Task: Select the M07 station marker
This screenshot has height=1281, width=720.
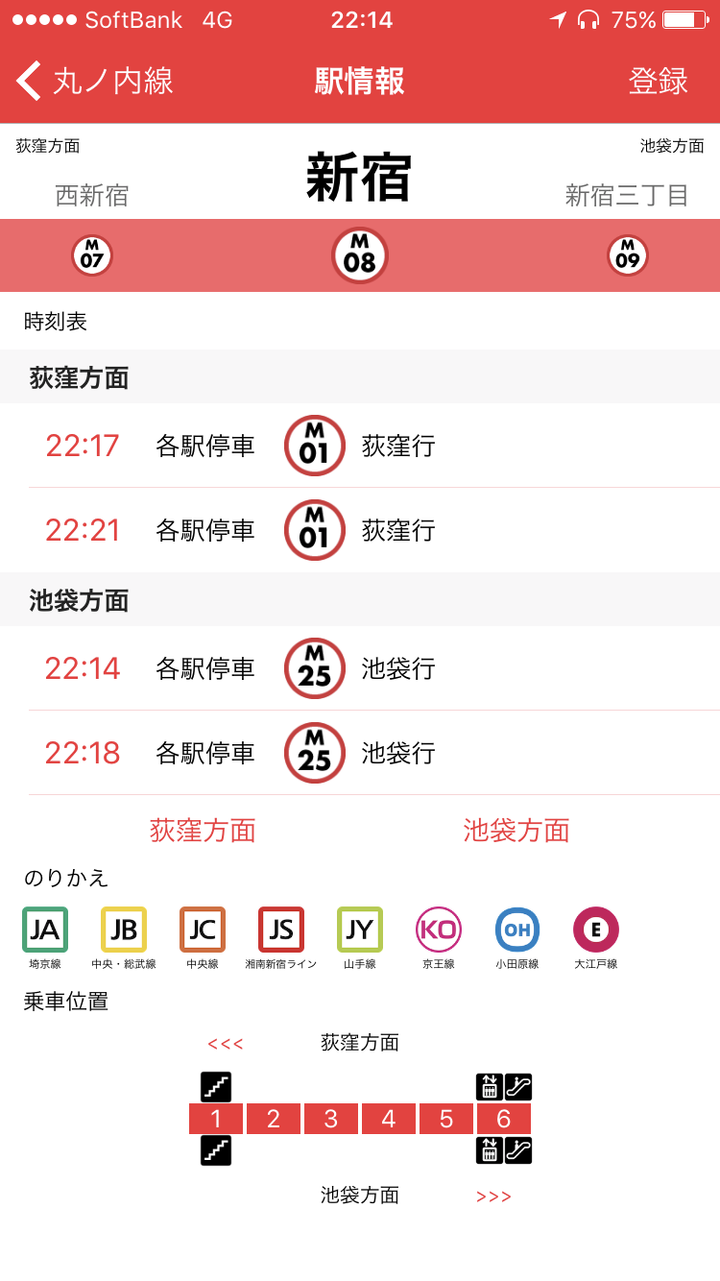Action: tap(92, 256)
